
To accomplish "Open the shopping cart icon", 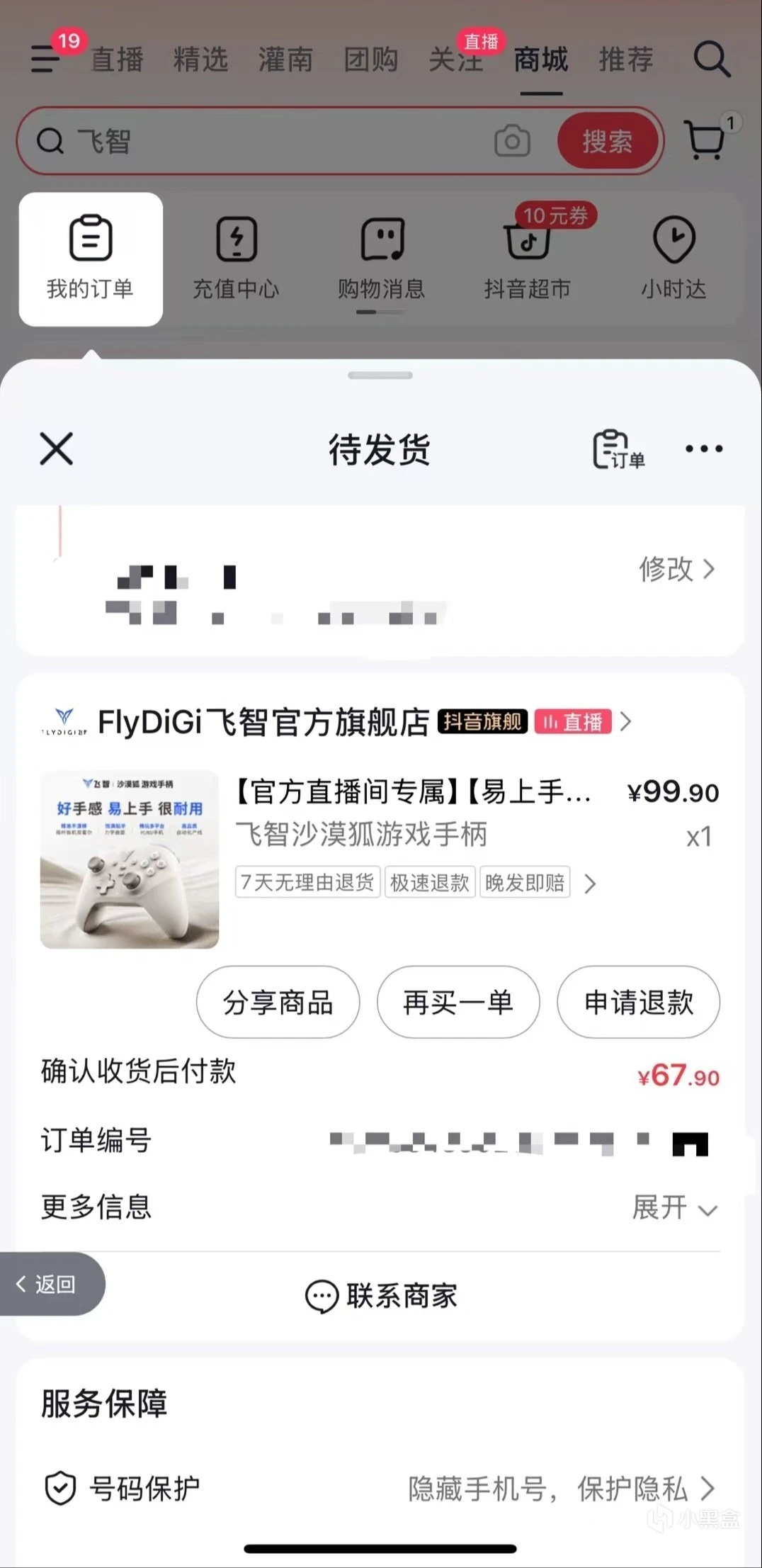I will coord(705,140).
